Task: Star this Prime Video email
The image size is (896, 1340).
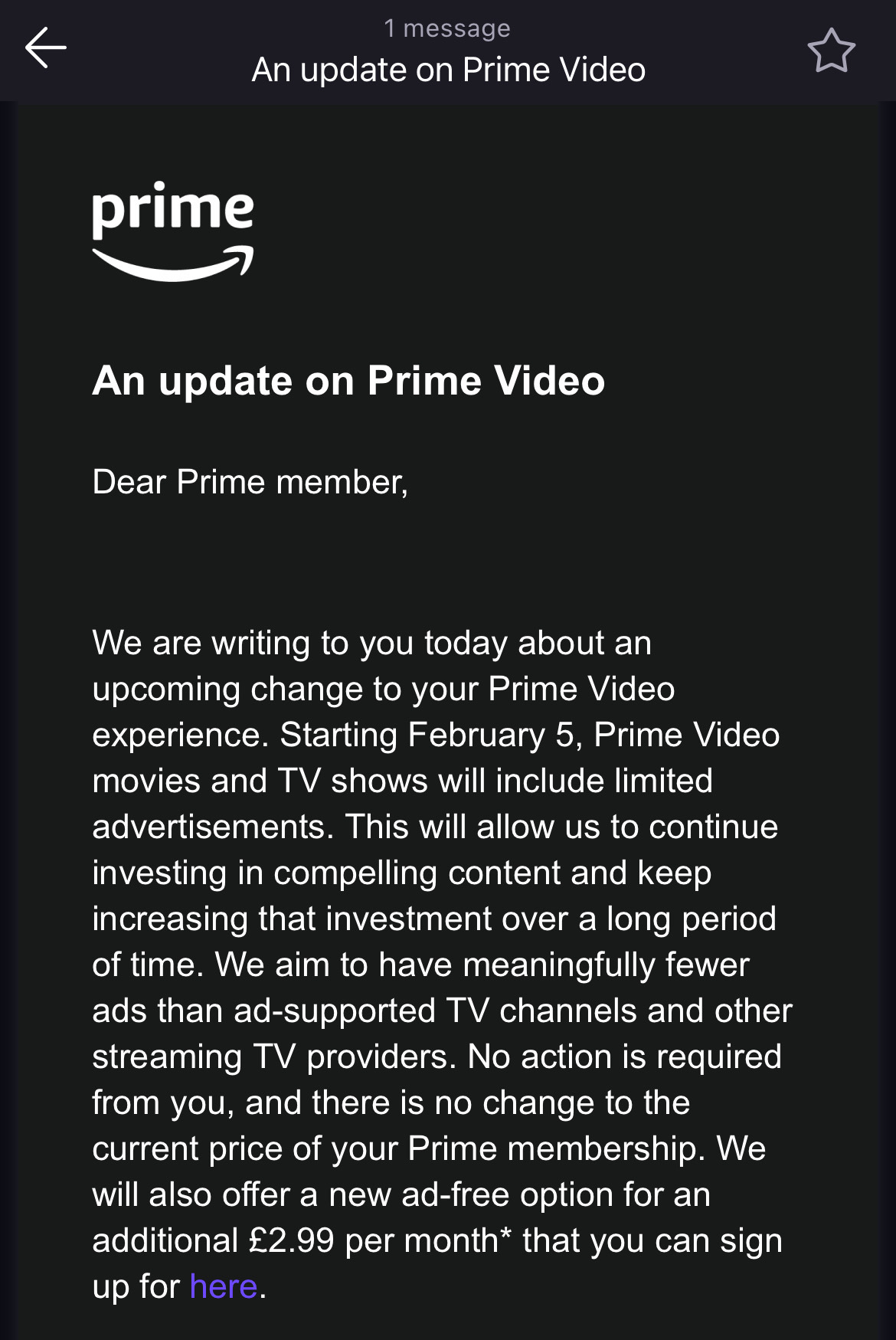Action: coord(831,51)
